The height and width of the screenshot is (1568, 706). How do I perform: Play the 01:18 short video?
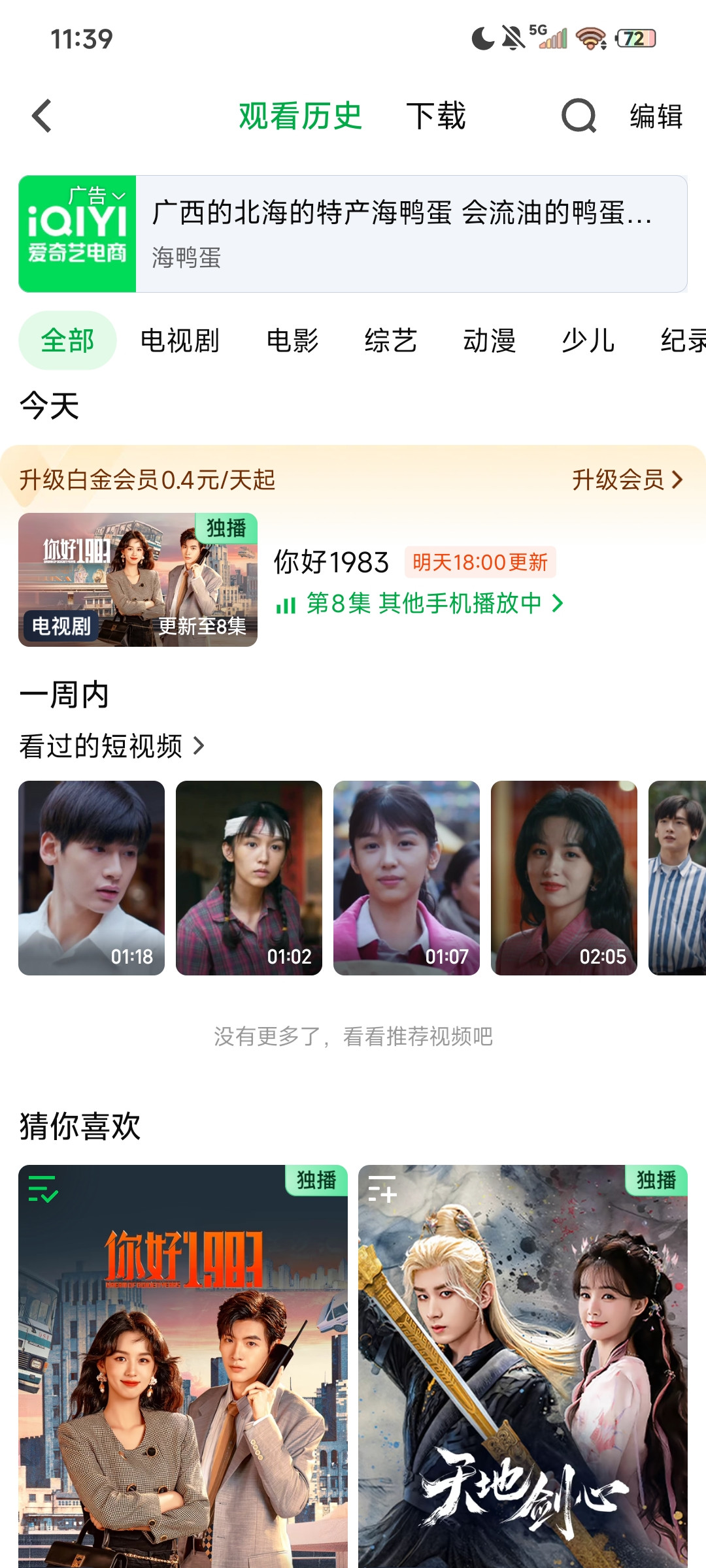point(92,877)
